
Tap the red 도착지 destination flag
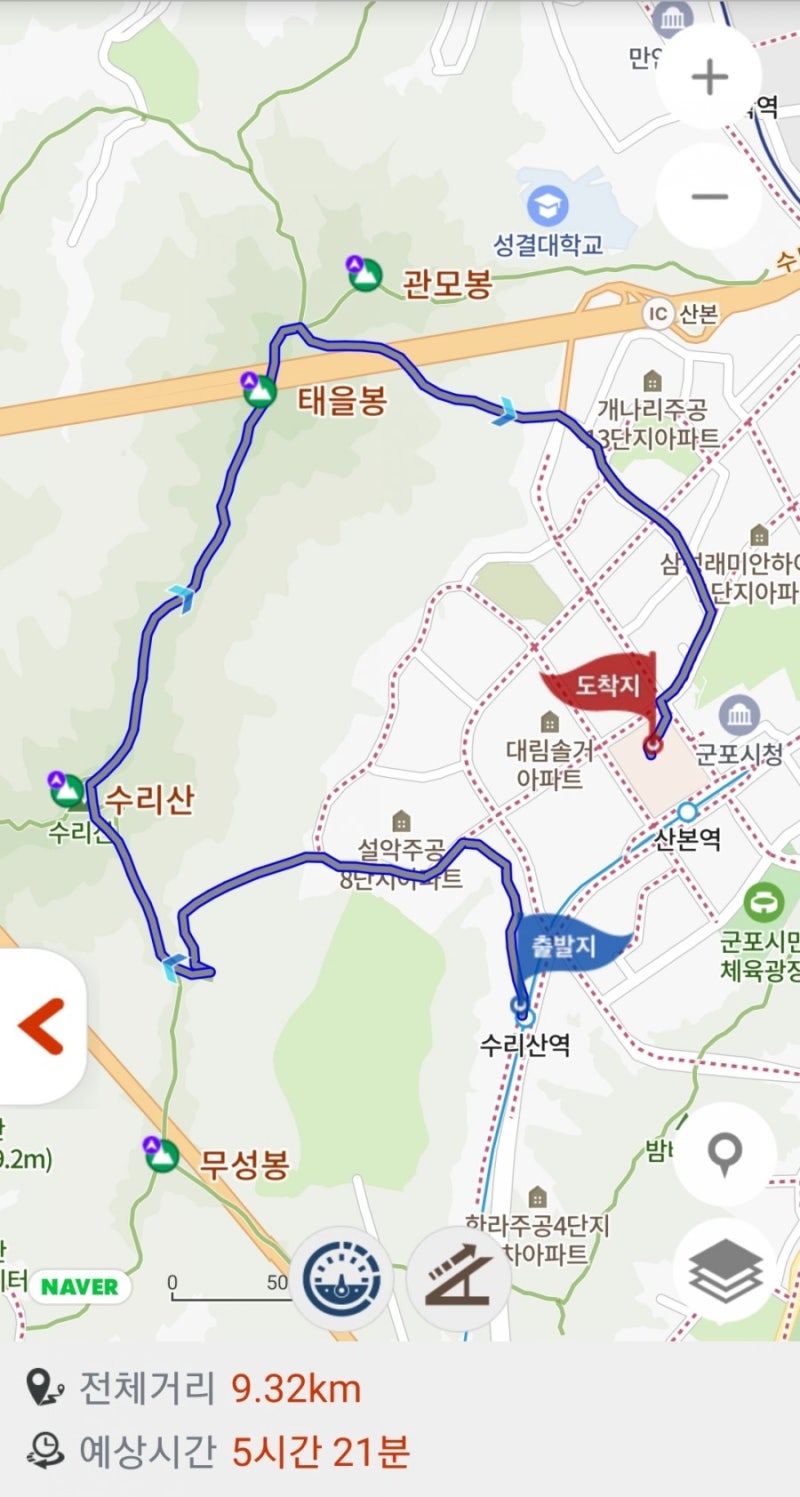click(x=600, y=686)
